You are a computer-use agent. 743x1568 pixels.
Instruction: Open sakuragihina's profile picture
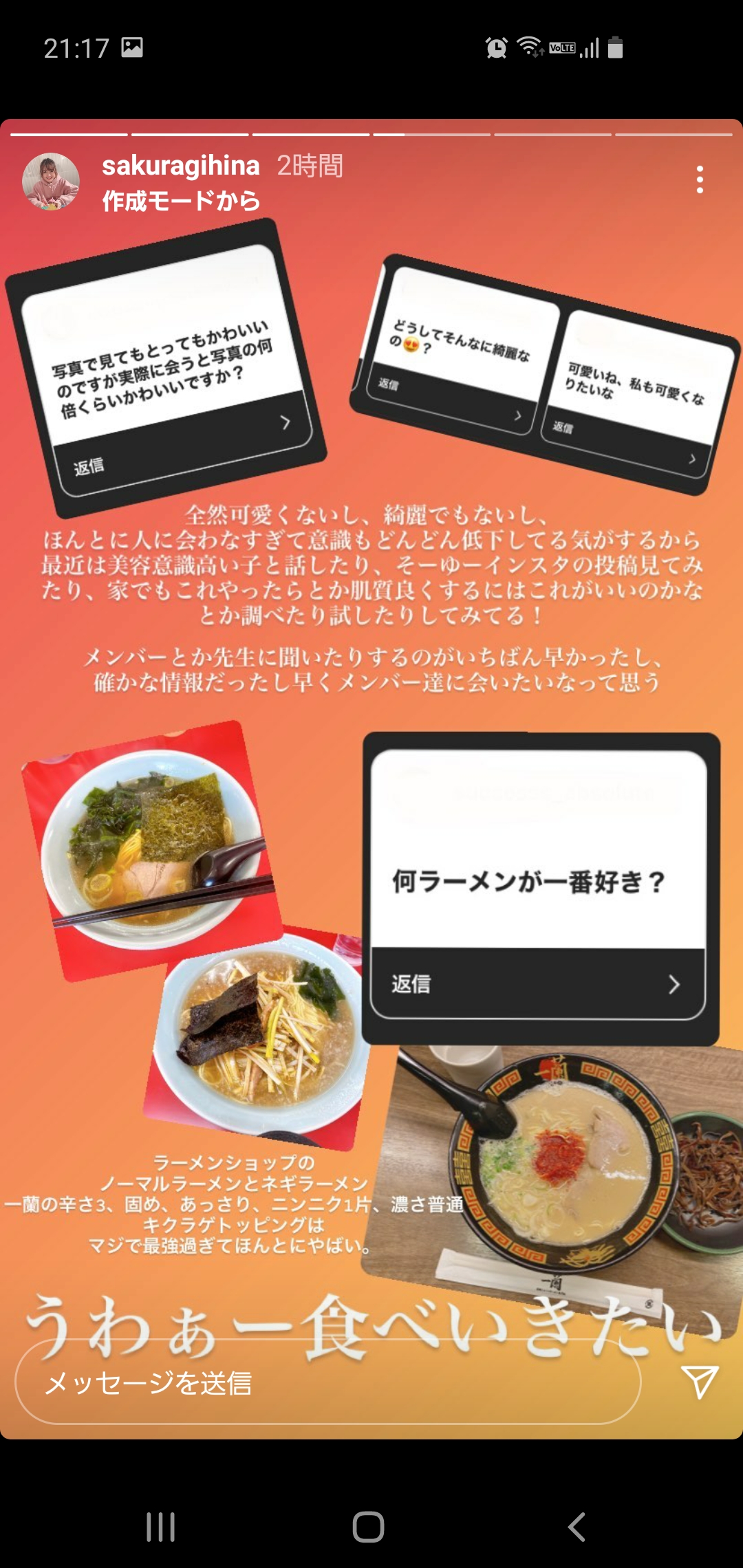point(51,182)
